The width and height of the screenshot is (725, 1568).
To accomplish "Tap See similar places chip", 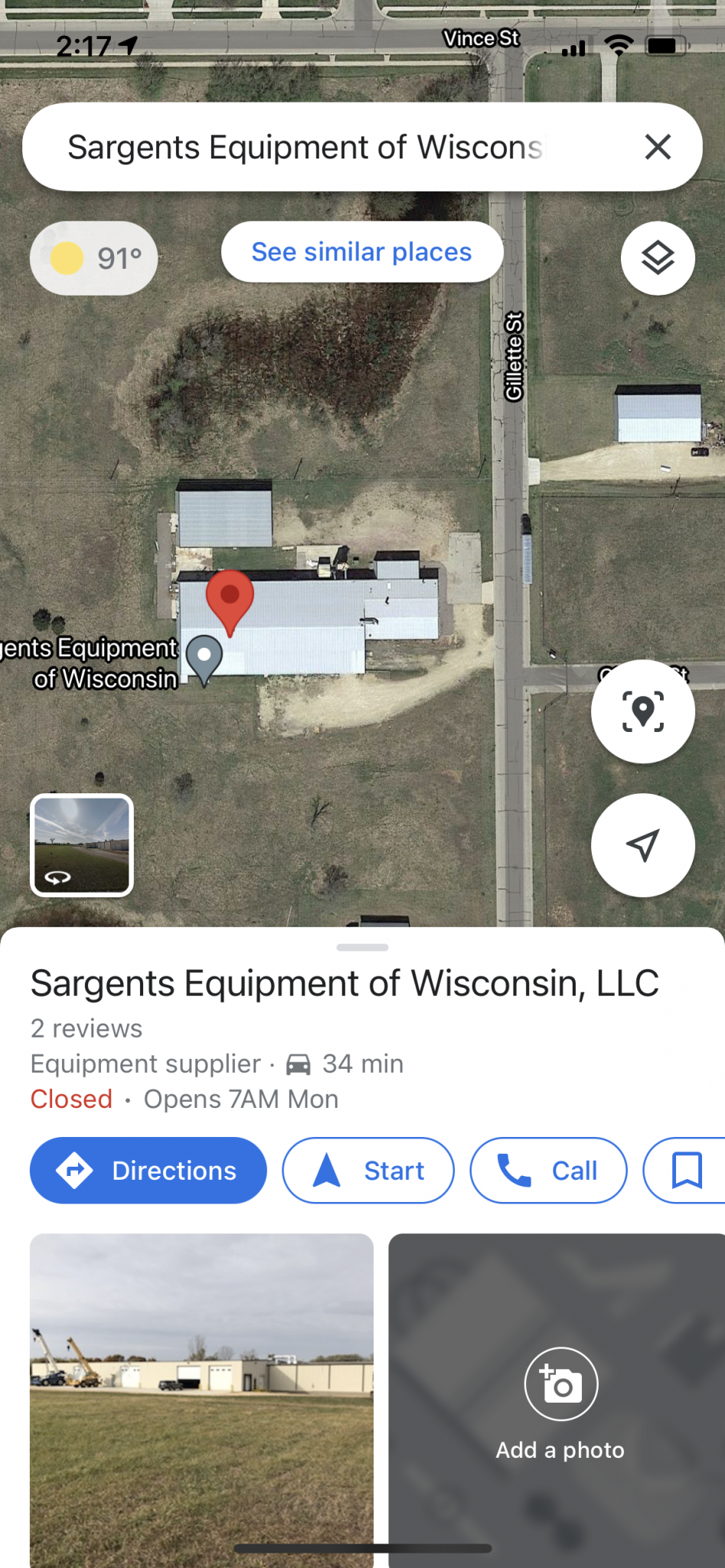I will [x=361, y=252].
